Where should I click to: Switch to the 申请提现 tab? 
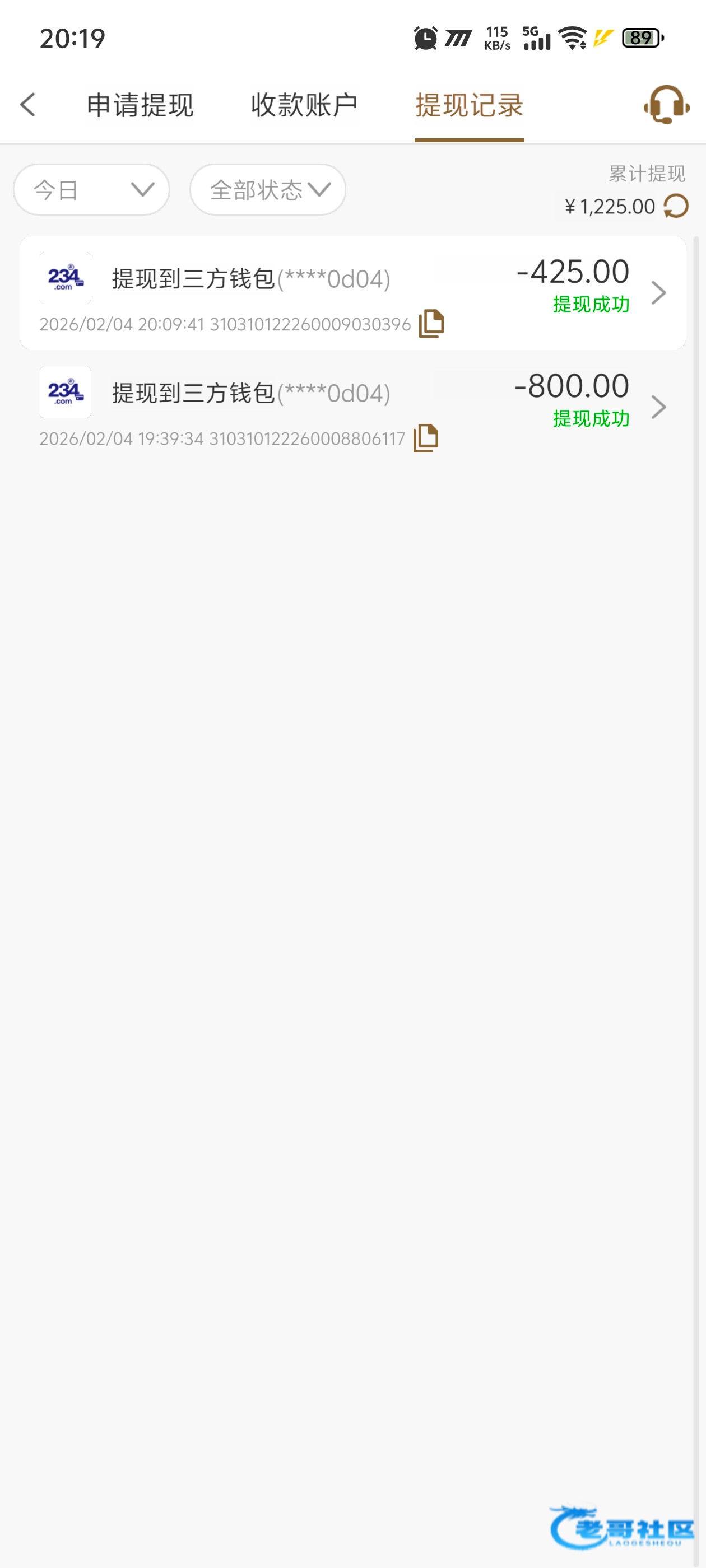coord(140,105)
